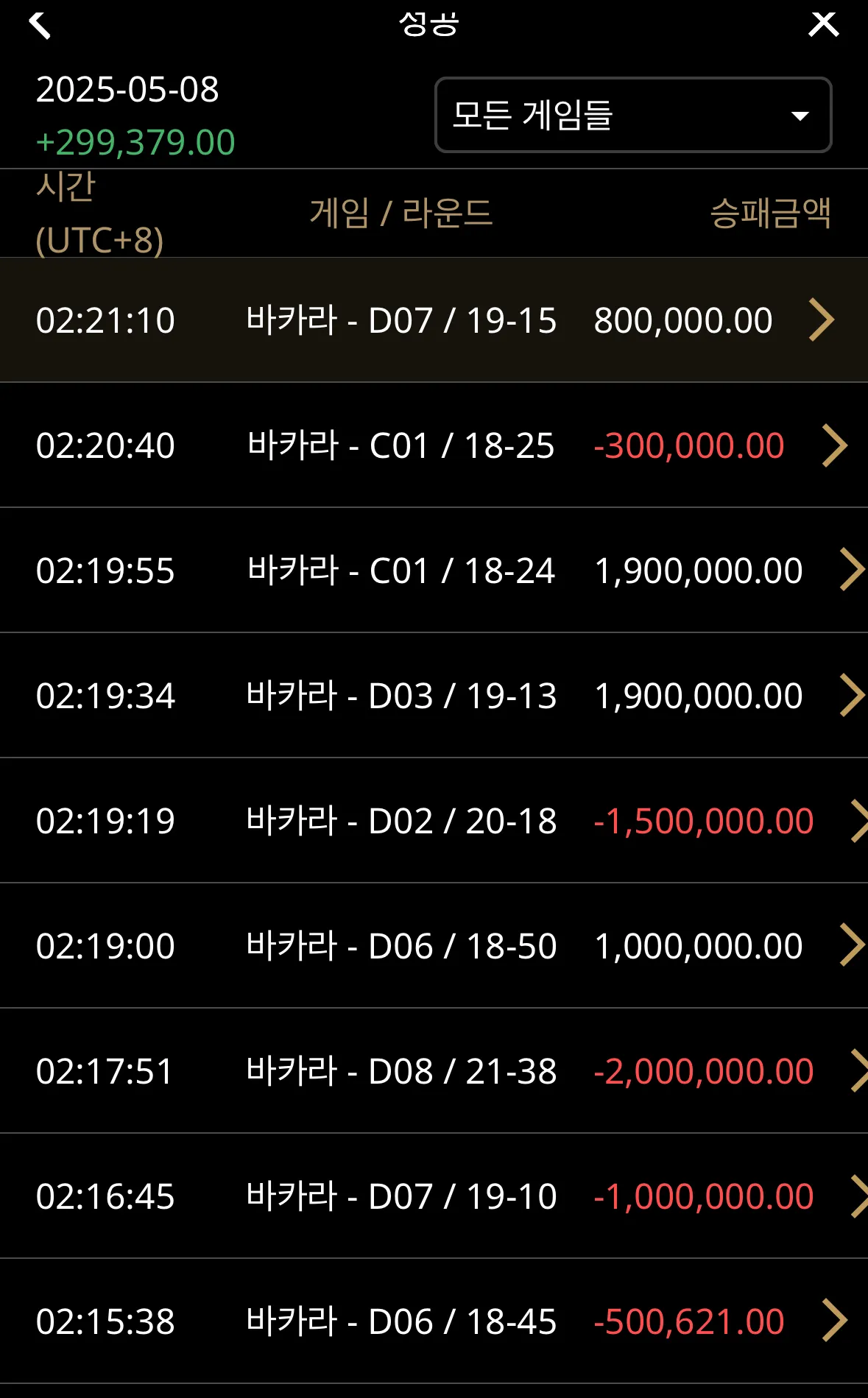The width and height of the screenshot is (868, 1398).
Task: View the D08 / 21-38 round details
Action: 434,1071
